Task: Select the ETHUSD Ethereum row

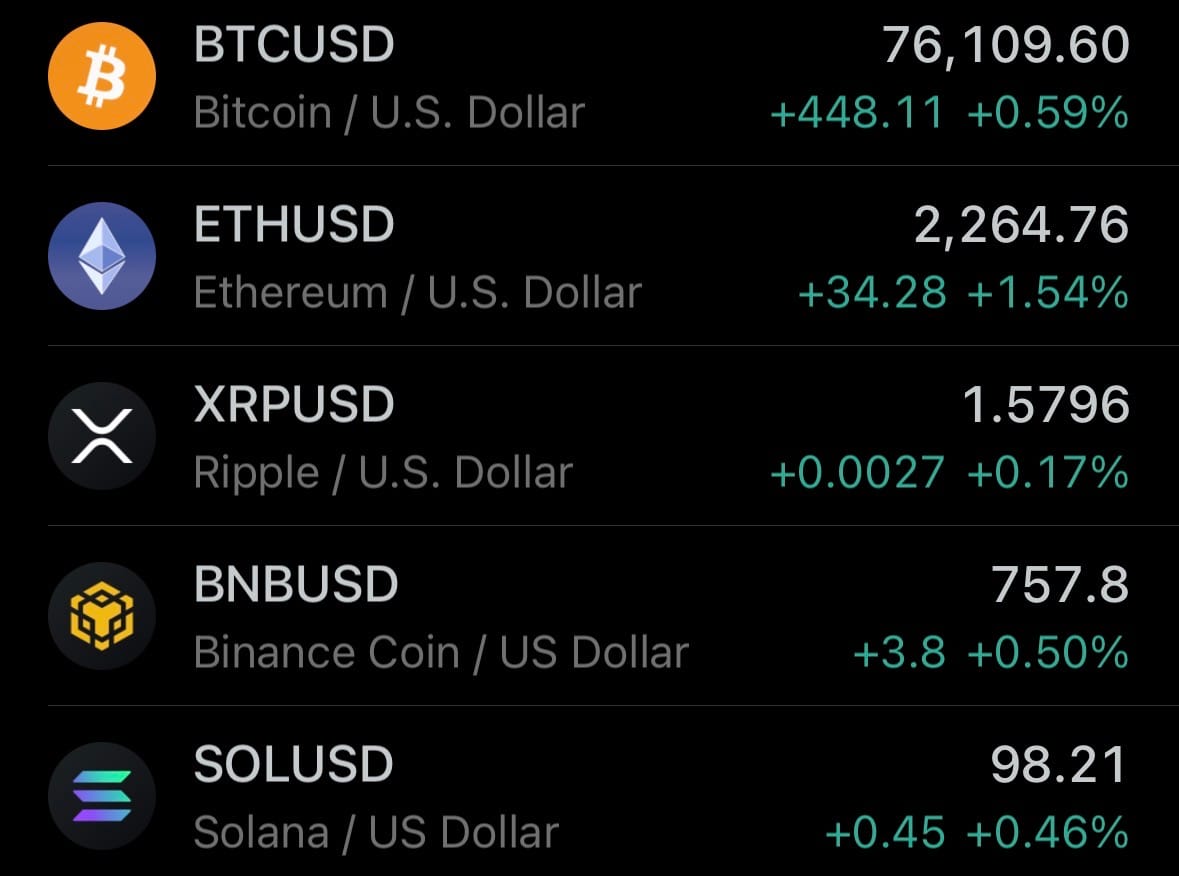Action: [590, 257]
